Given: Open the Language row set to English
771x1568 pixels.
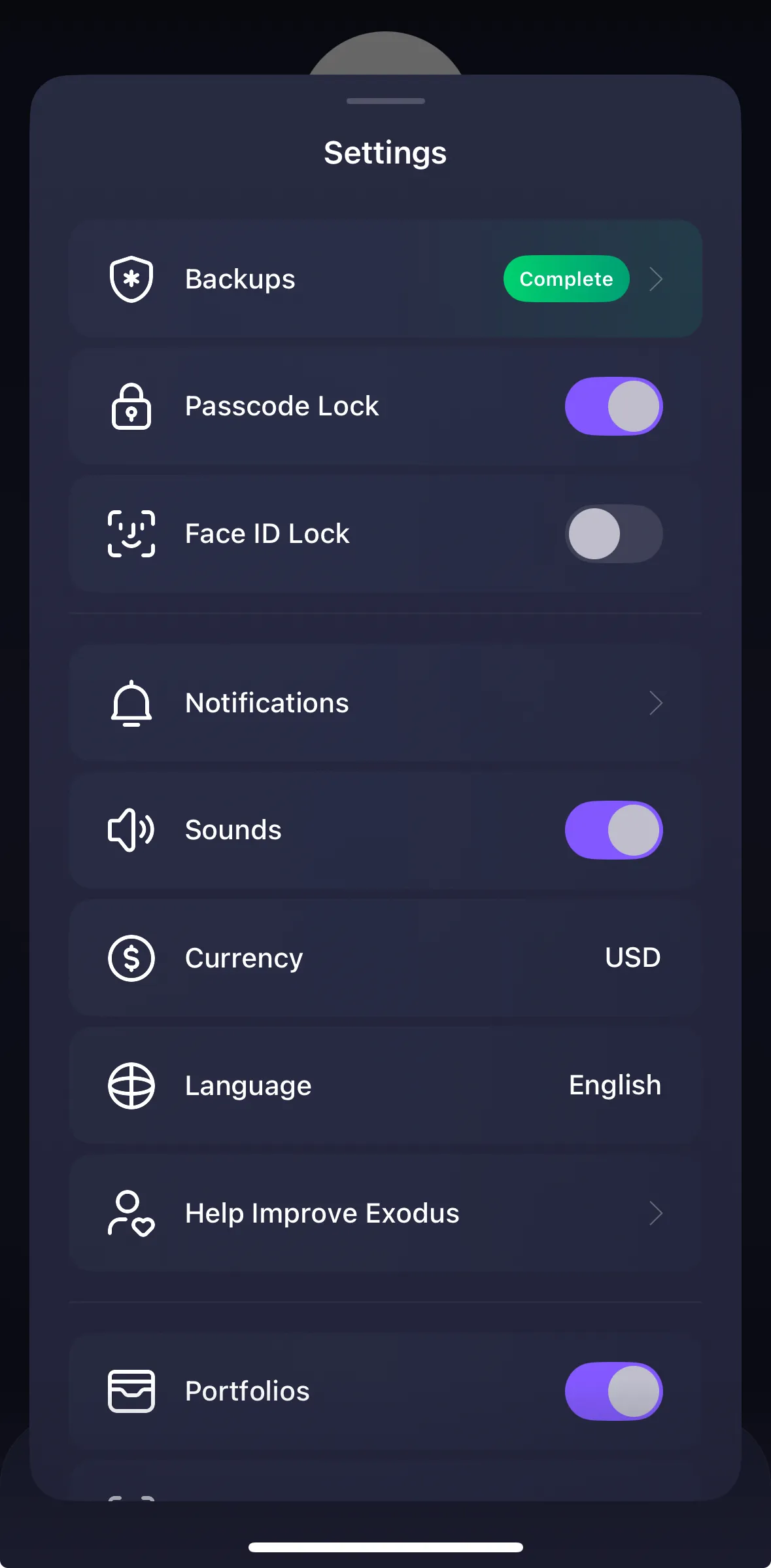Looking at the screenshot, I should [386, 1085].
